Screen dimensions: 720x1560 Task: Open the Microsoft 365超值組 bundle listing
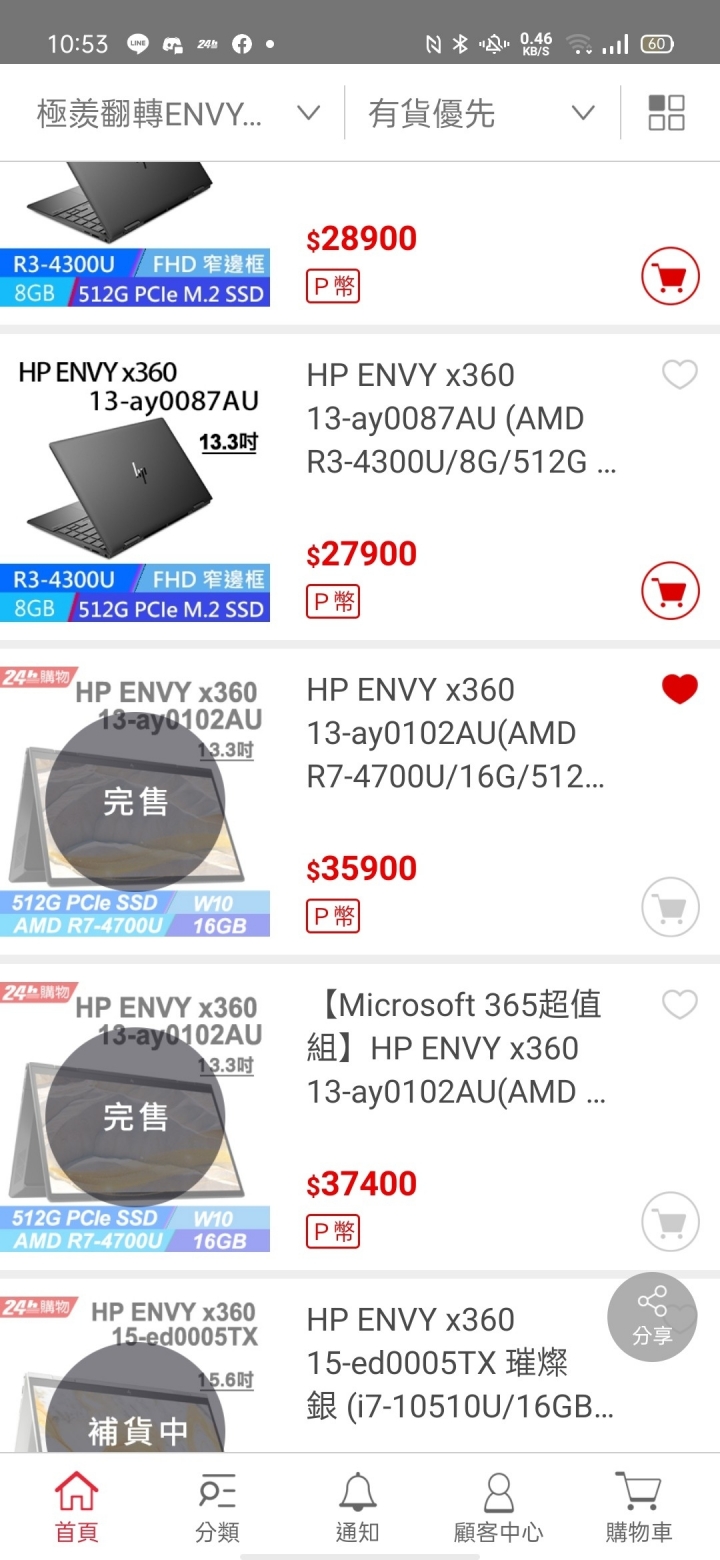[460, 1048]
